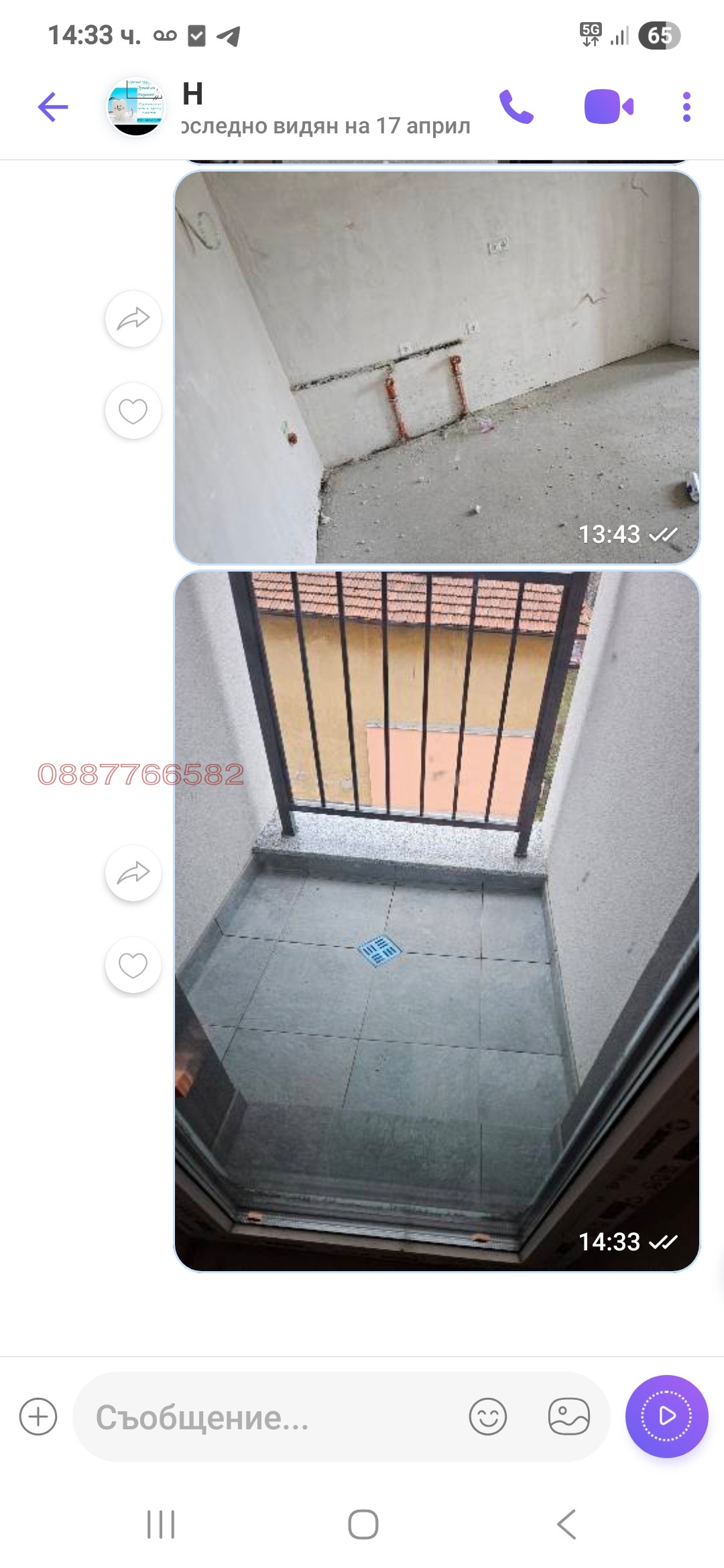The width and height of the screenshot is (724, 1568).
Task: Open the chat overflow menu
Action: [686, 107]
